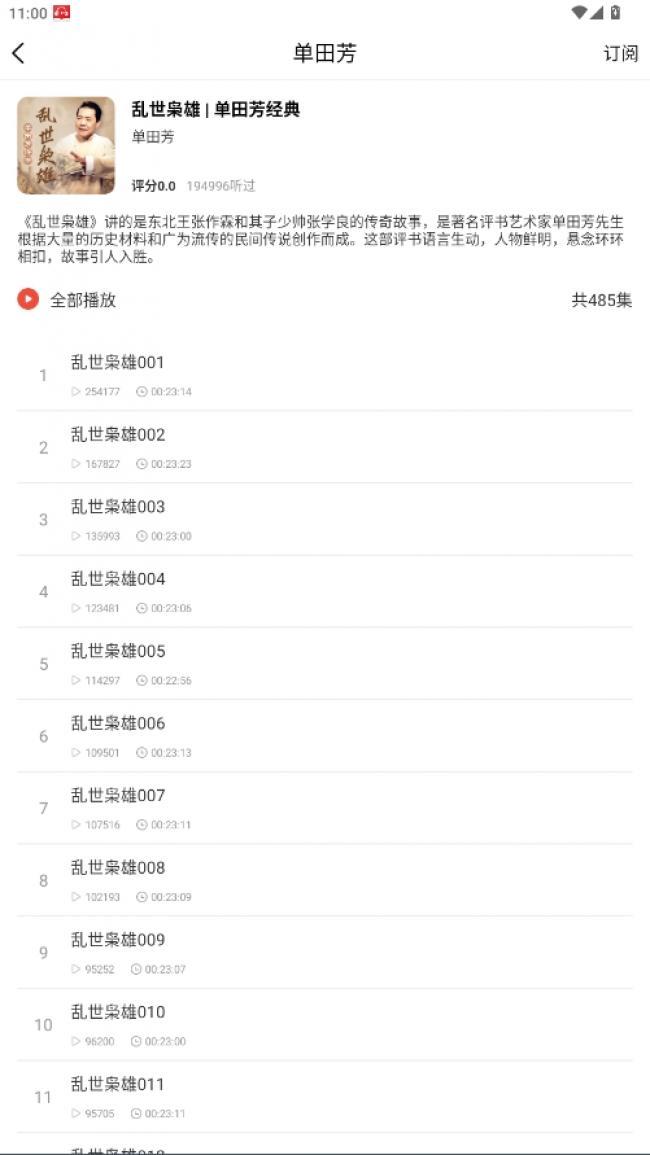Select episode 乱世枭雄007
This screenshot has width=650, height=1155.
[325, 808]
